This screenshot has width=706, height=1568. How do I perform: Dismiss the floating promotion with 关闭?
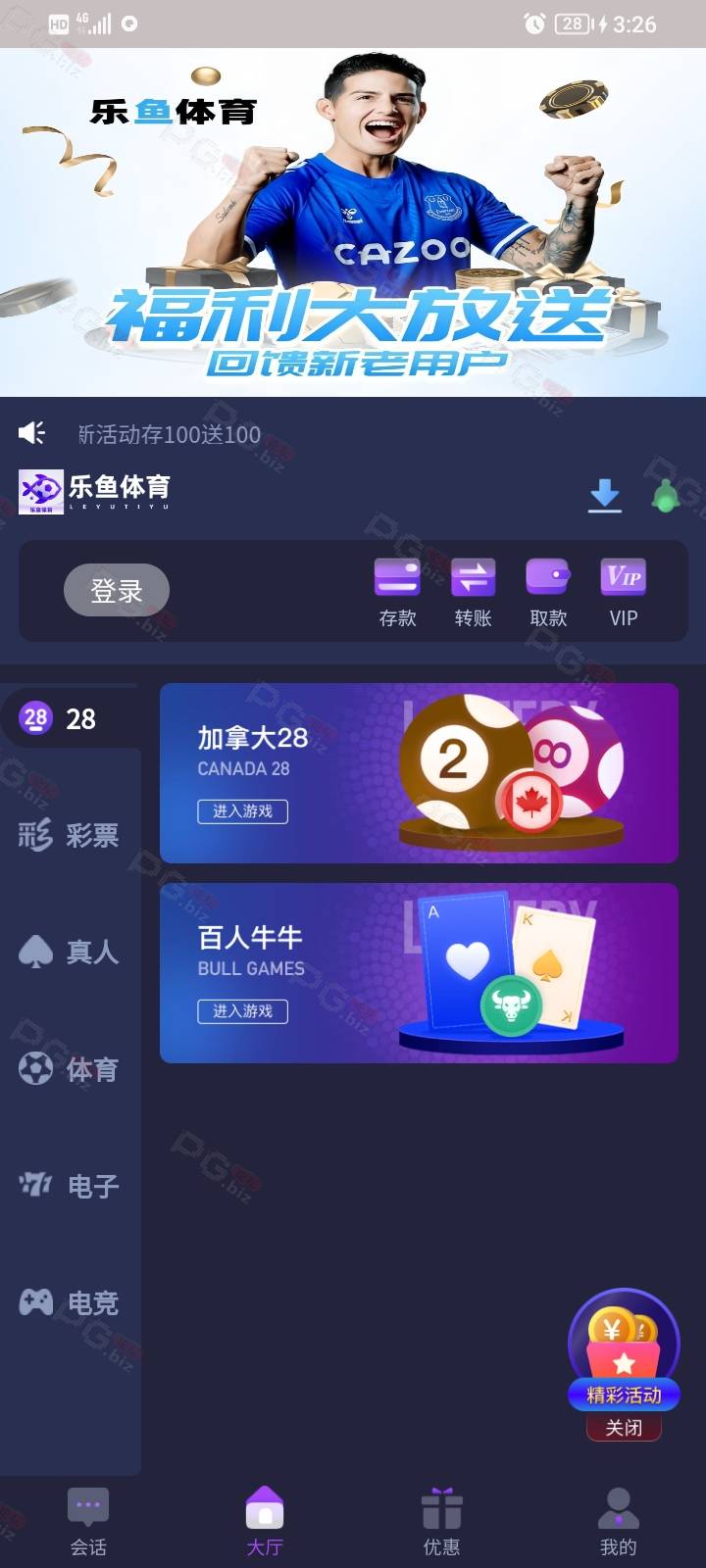[x=624, y=1428]
